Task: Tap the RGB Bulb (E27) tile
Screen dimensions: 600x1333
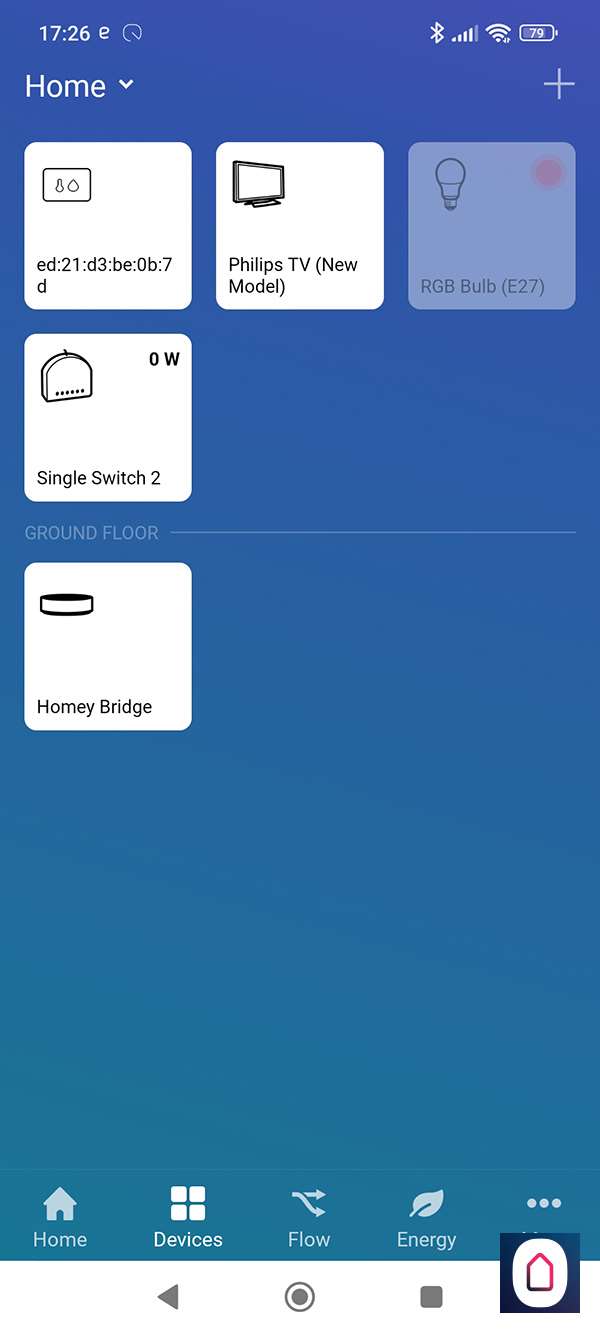Action: click(492, 226)
